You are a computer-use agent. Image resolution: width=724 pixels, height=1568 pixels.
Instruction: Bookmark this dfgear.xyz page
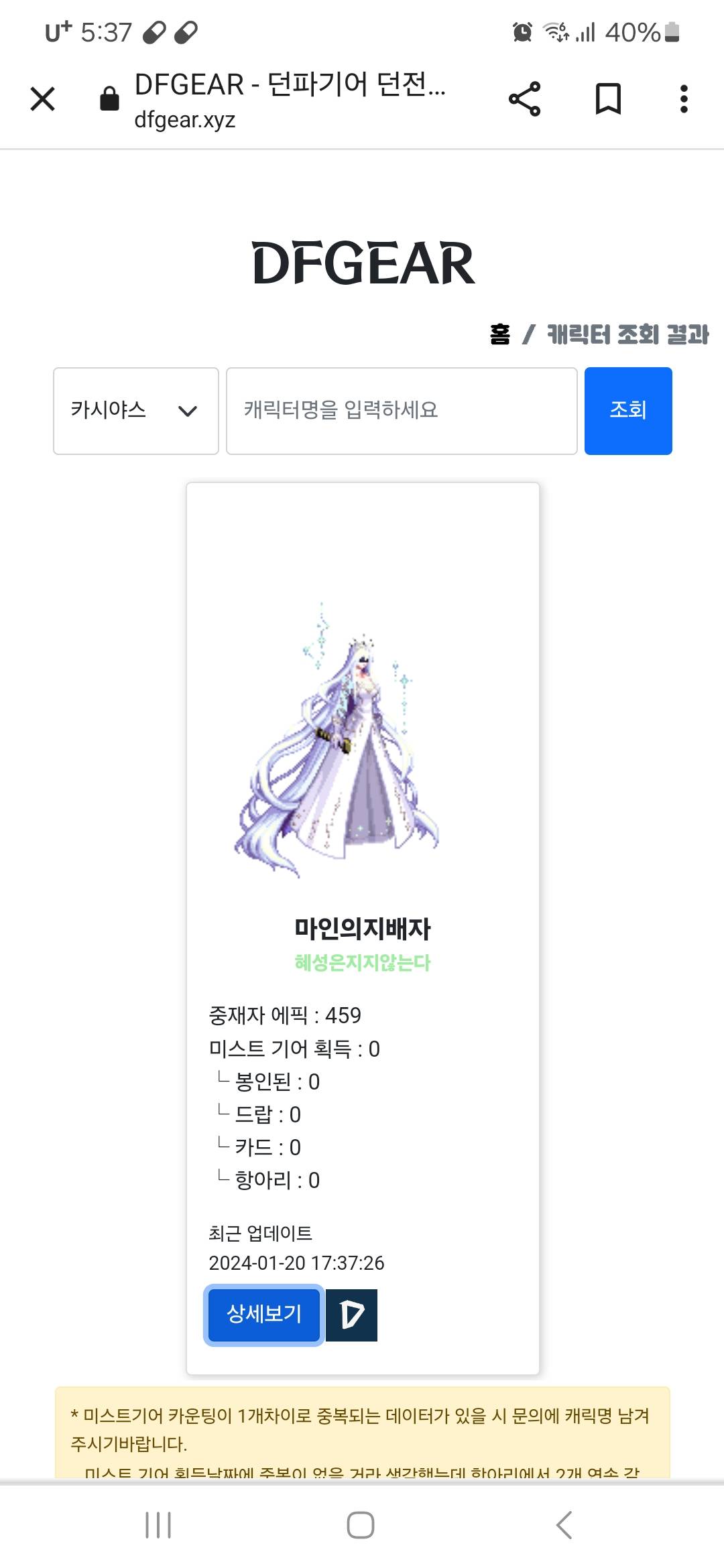[608, 99]
